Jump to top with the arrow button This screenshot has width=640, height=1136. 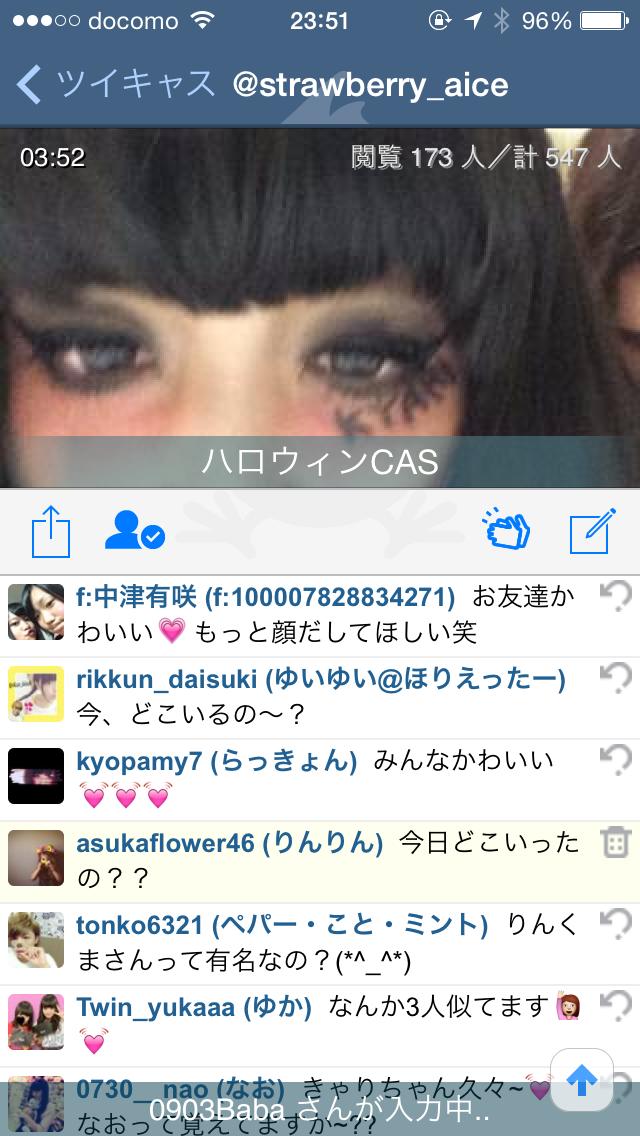click(582, 1079)
